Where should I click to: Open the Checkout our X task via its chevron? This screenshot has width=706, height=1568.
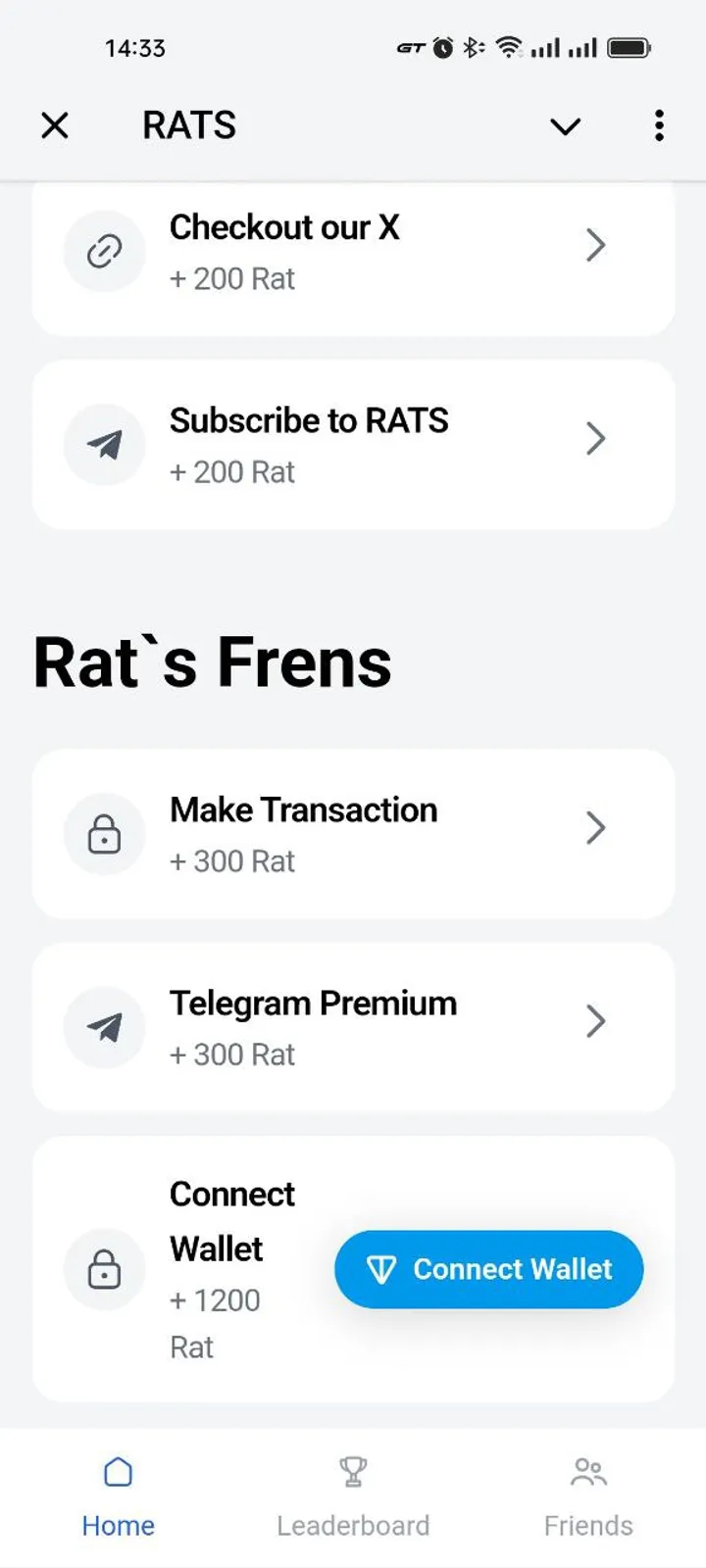coord(595,246)
